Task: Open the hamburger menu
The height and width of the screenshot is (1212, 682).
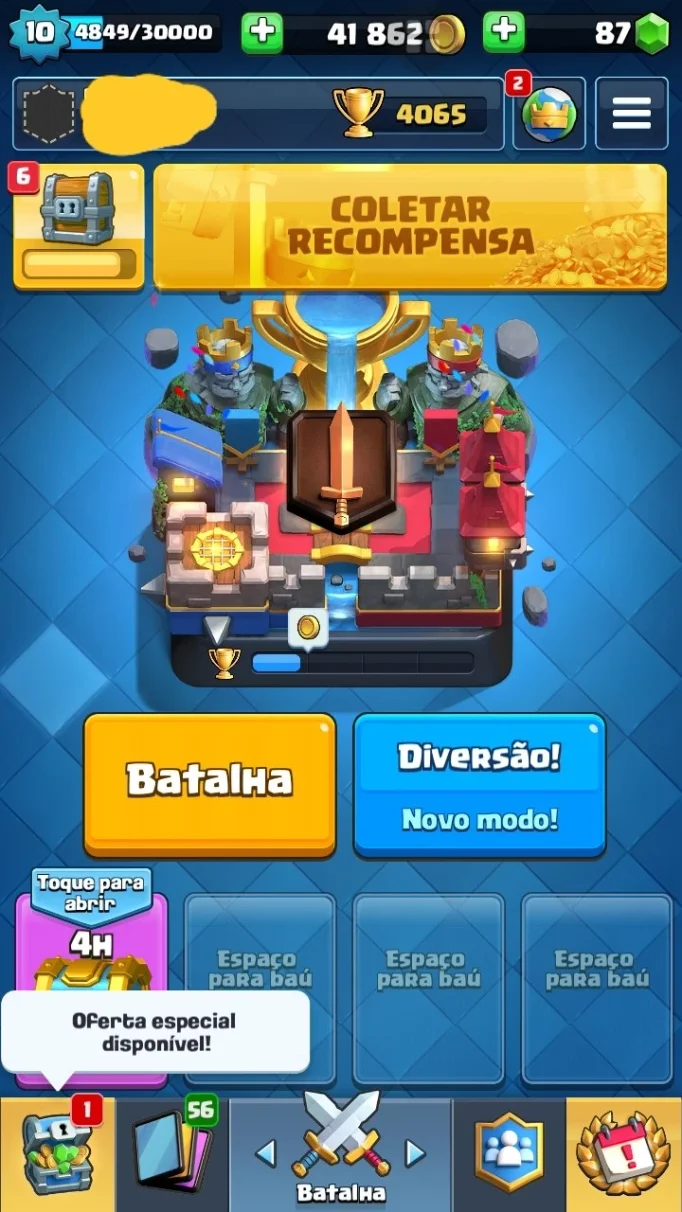Action: [x=631, y=114]
